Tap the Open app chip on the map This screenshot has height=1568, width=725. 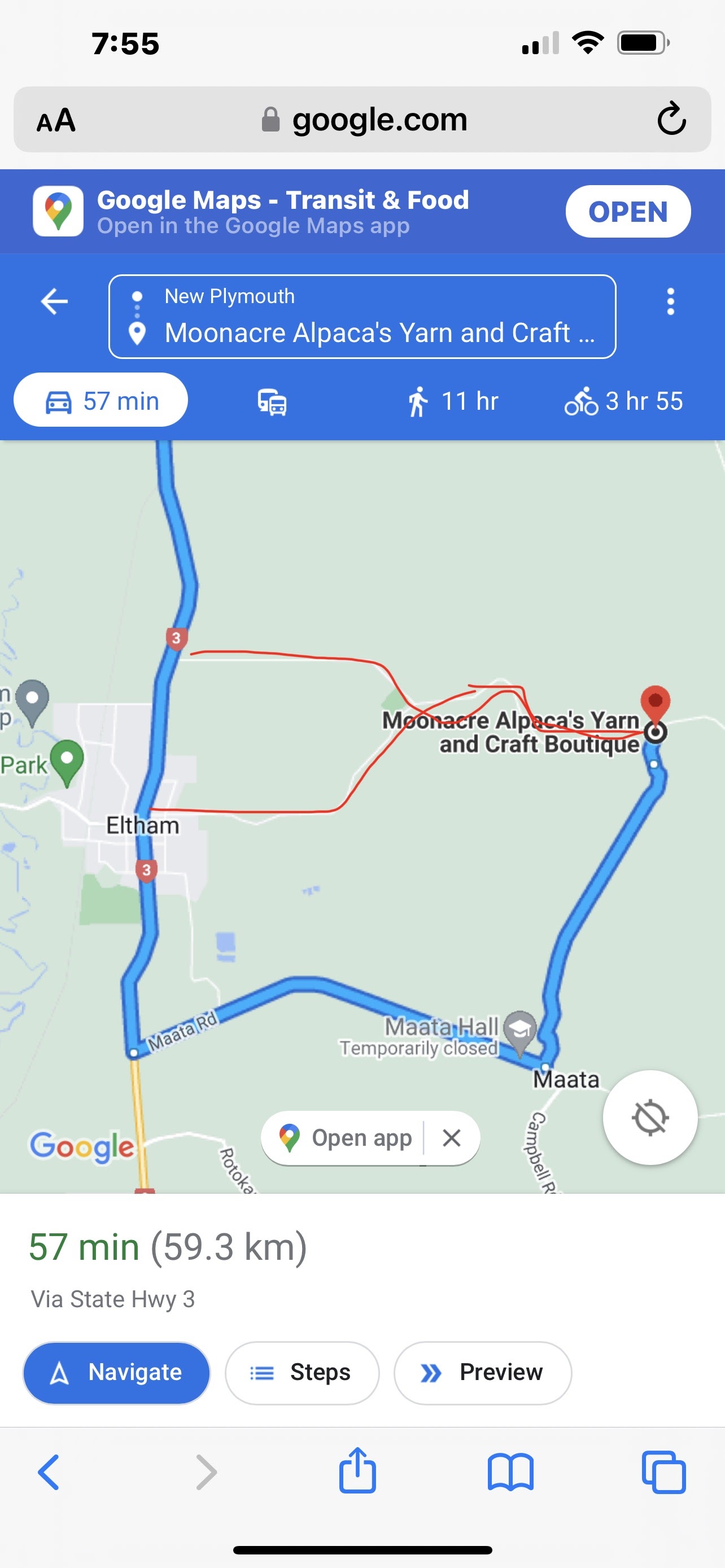pyautogui.click(x=346, y=1137)
